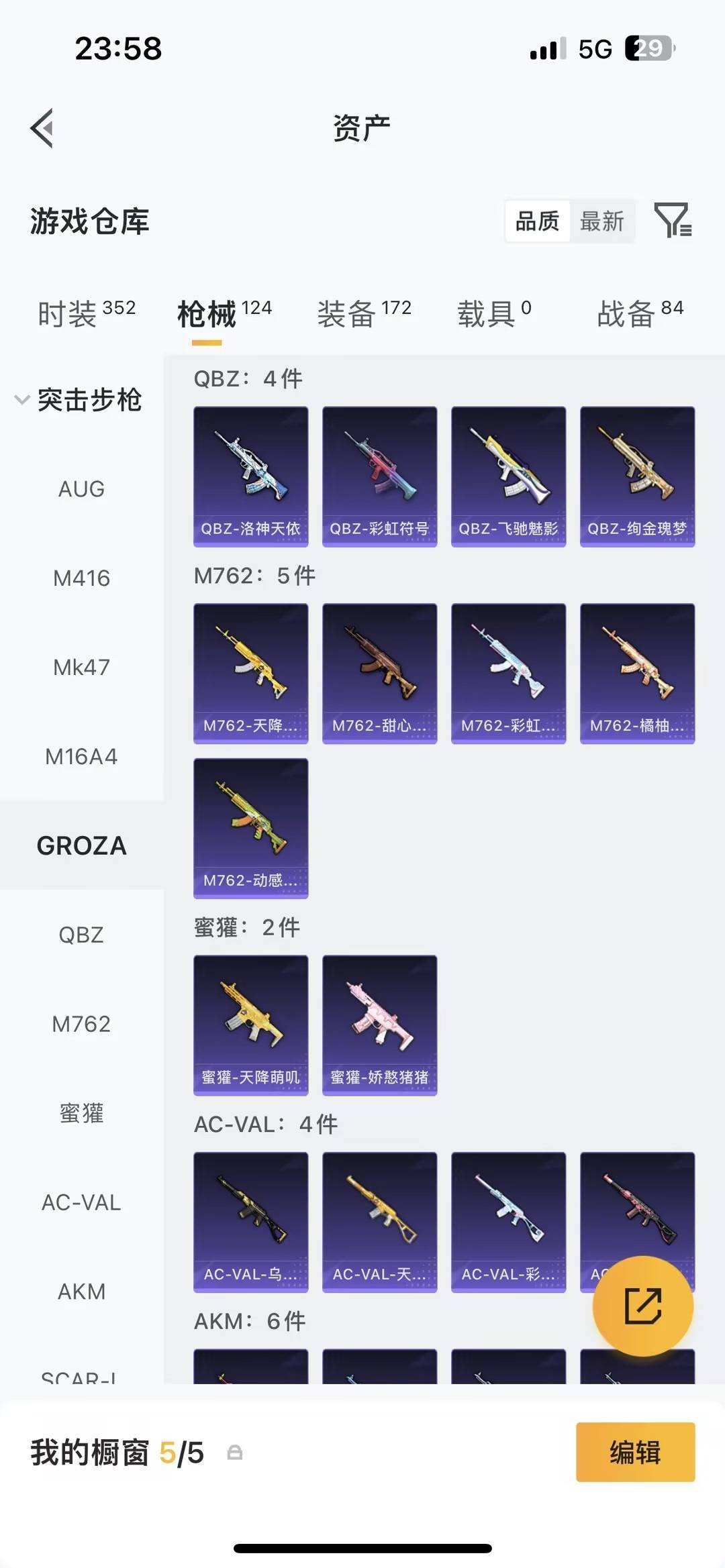Select M416 in the side list
The image size is (725, 1568).
pyautogui.click(x=81, y=578)
